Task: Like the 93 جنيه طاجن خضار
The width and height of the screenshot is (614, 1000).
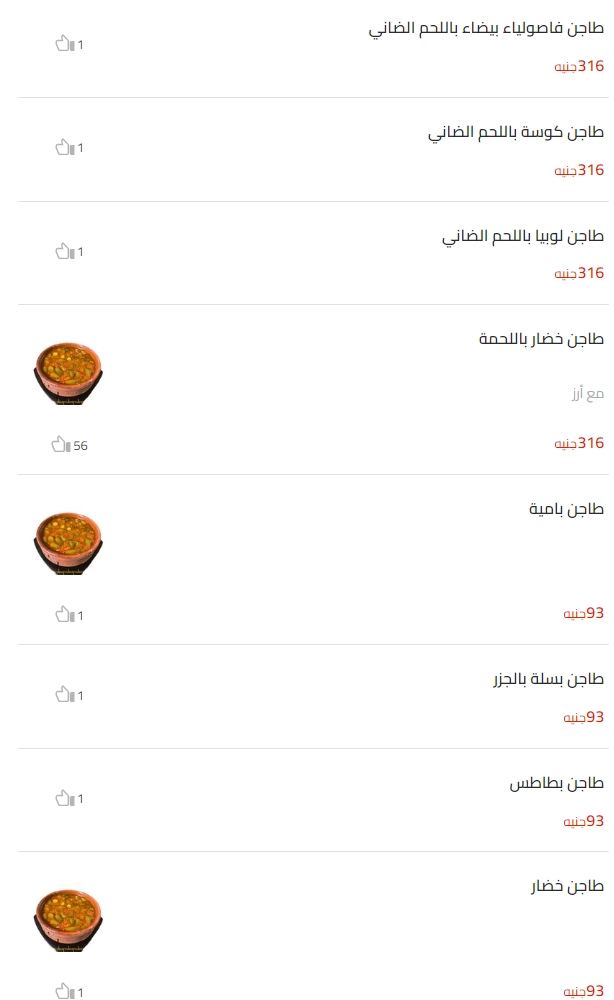Action: coord(65,992)
